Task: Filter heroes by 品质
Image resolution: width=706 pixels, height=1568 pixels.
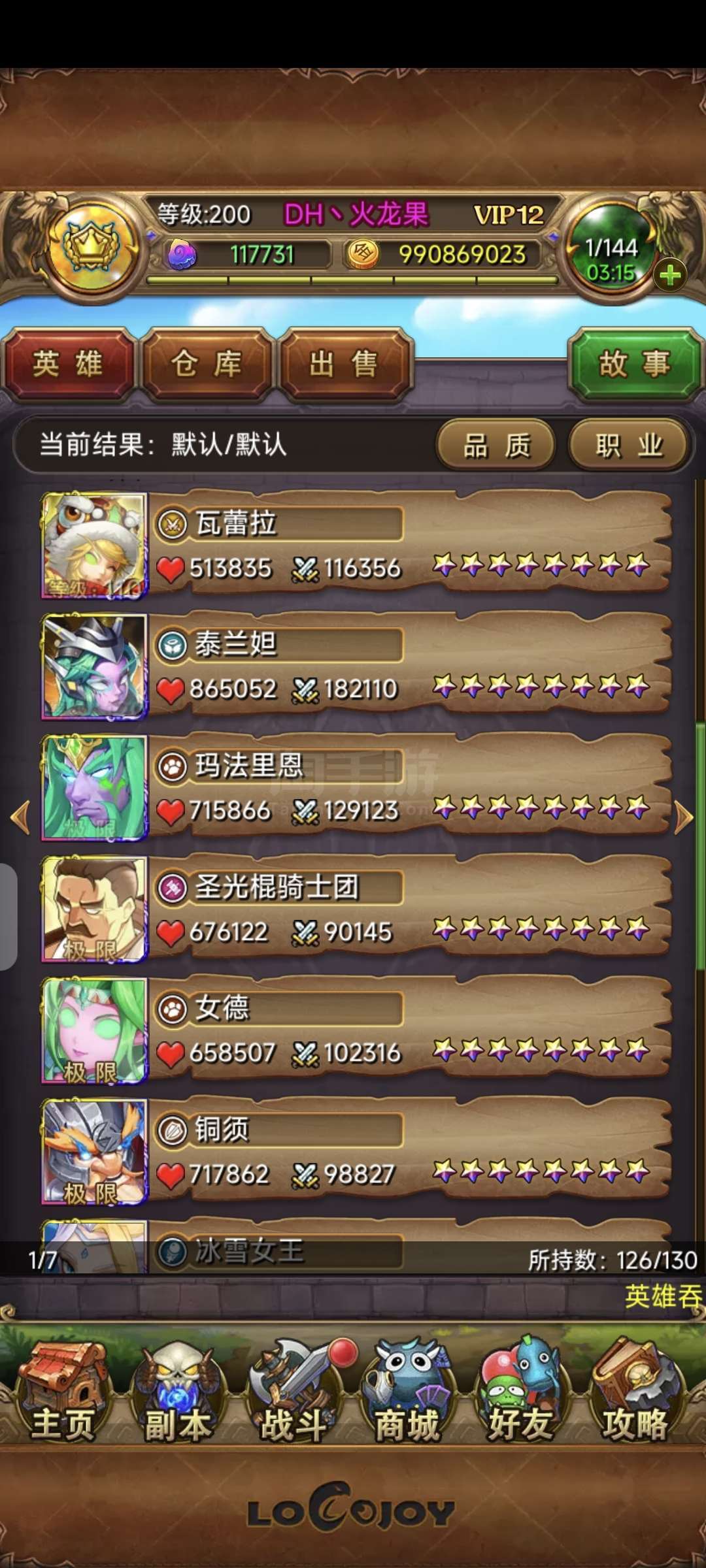Action: (496, 446)
